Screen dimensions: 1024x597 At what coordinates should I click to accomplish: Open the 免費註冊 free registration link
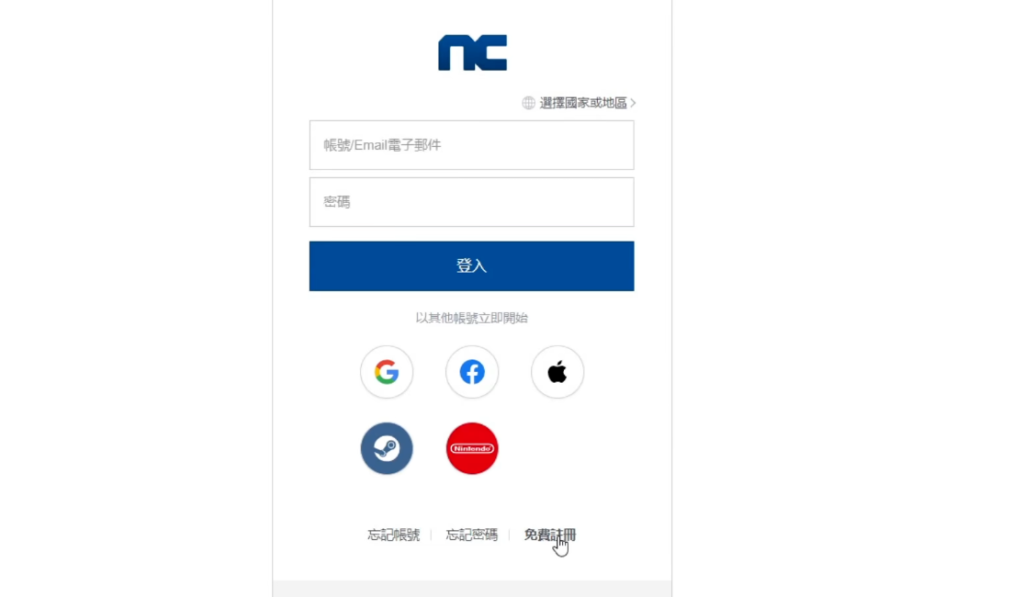click(549, 535)
